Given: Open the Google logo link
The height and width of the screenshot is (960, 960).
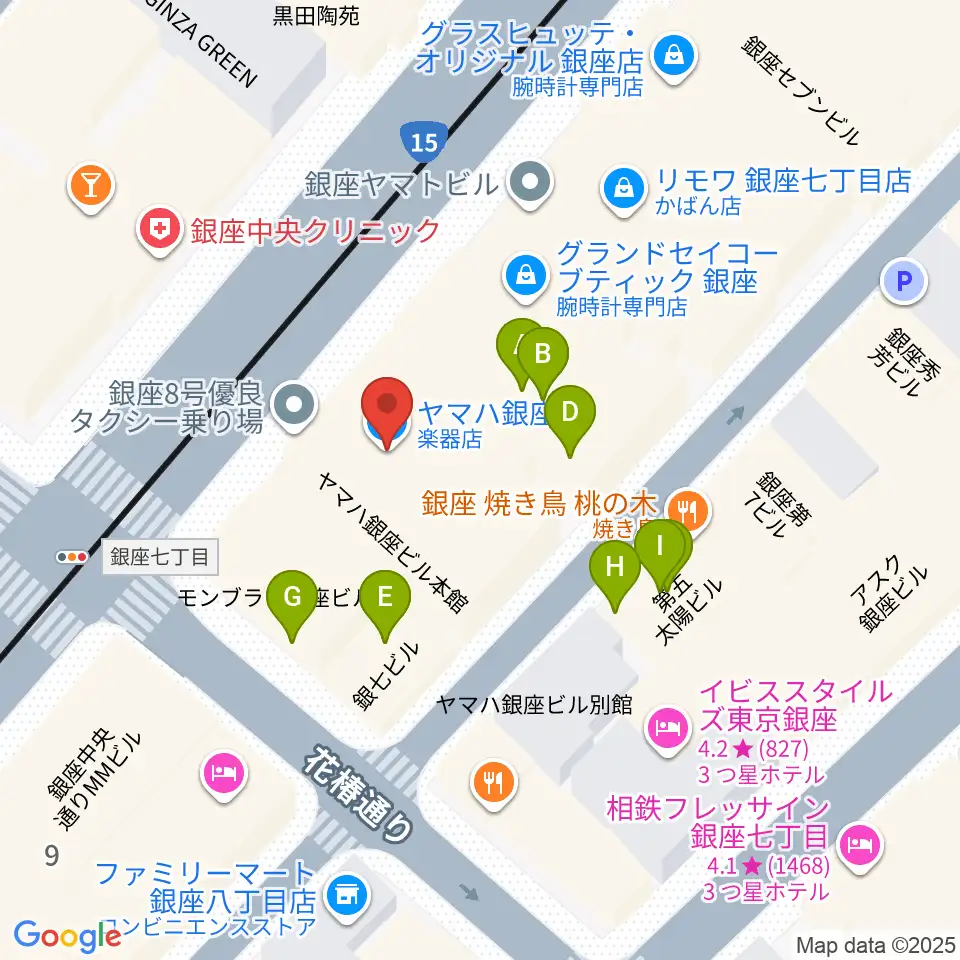Looking at the screenshot, I should [68, 936].
